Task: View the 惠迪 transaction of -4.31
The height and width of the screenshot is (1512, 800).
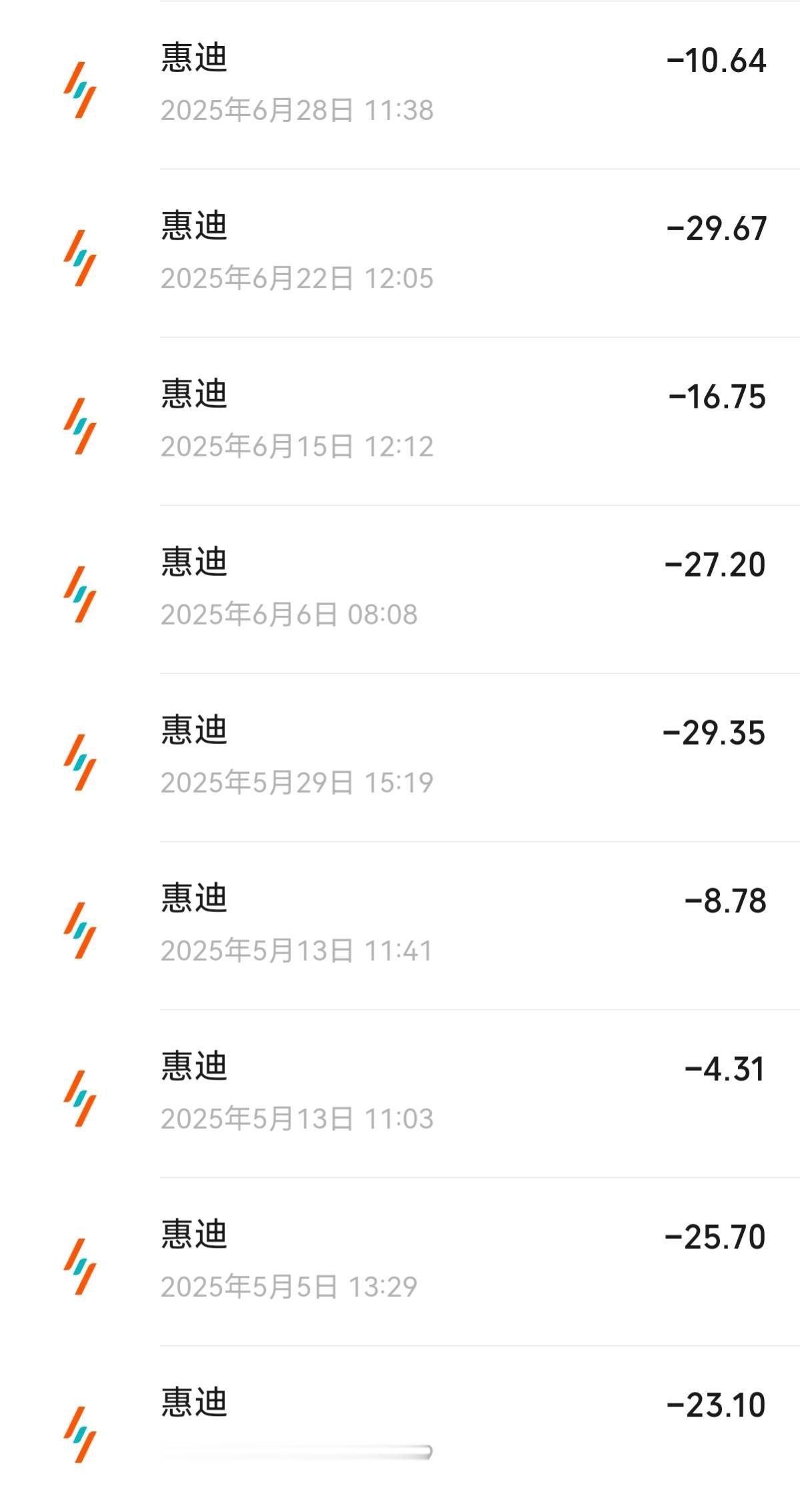Action: (x=400, y=1094)
